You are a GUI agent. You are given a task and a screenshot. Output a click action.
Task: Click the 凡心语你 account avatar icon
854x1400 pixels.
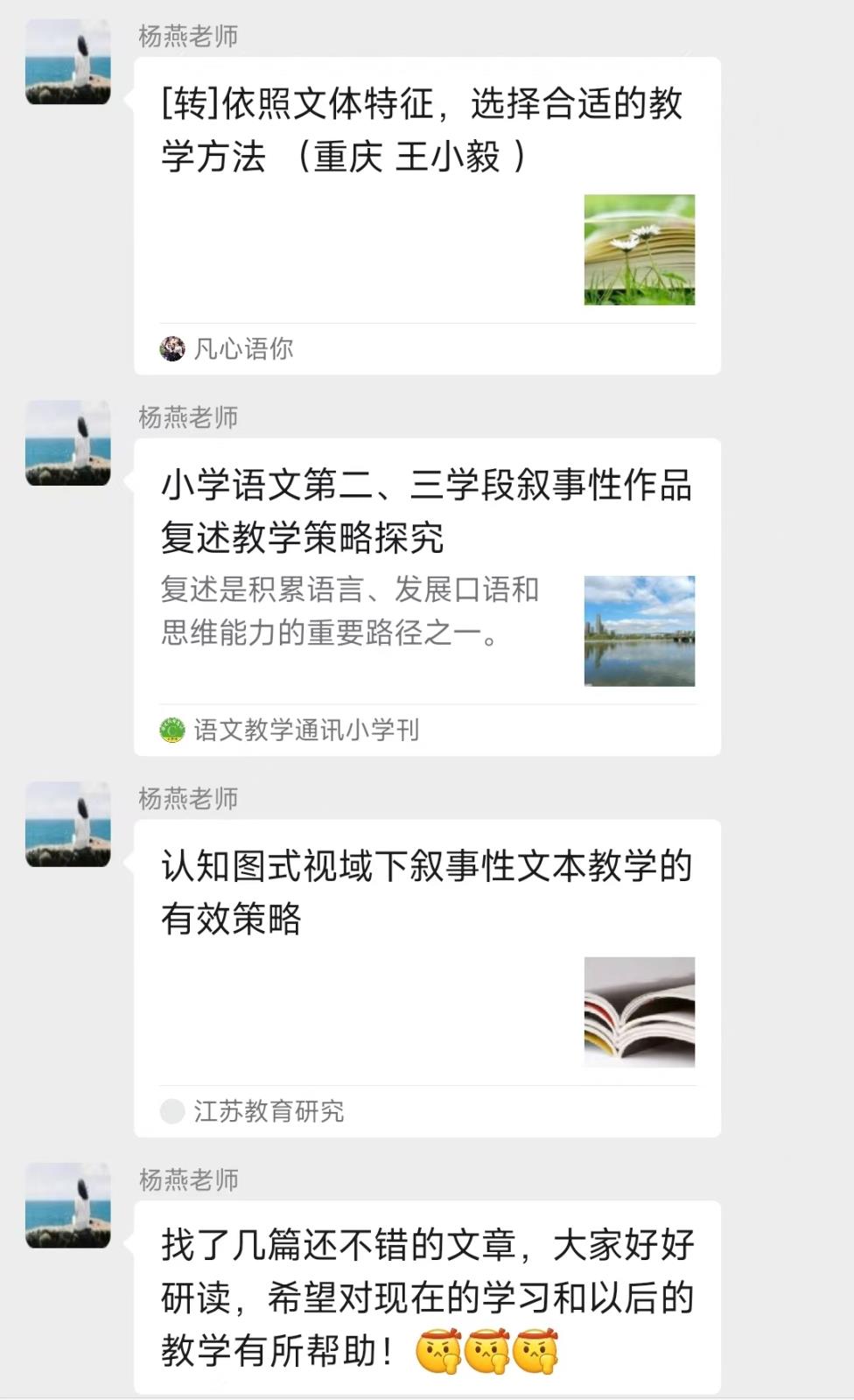(173, 346)
